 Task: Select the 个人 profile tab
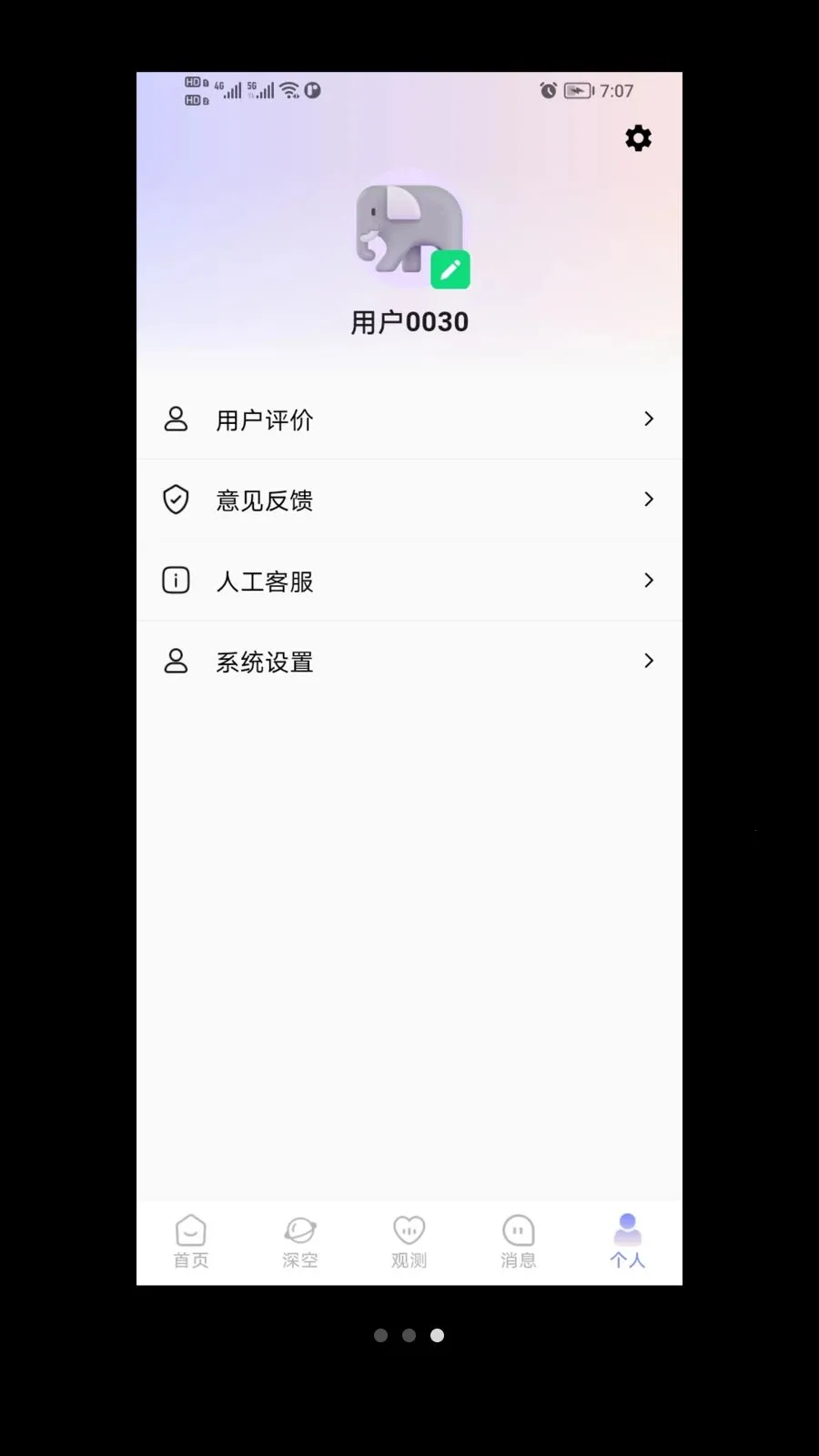[627, 1242]
